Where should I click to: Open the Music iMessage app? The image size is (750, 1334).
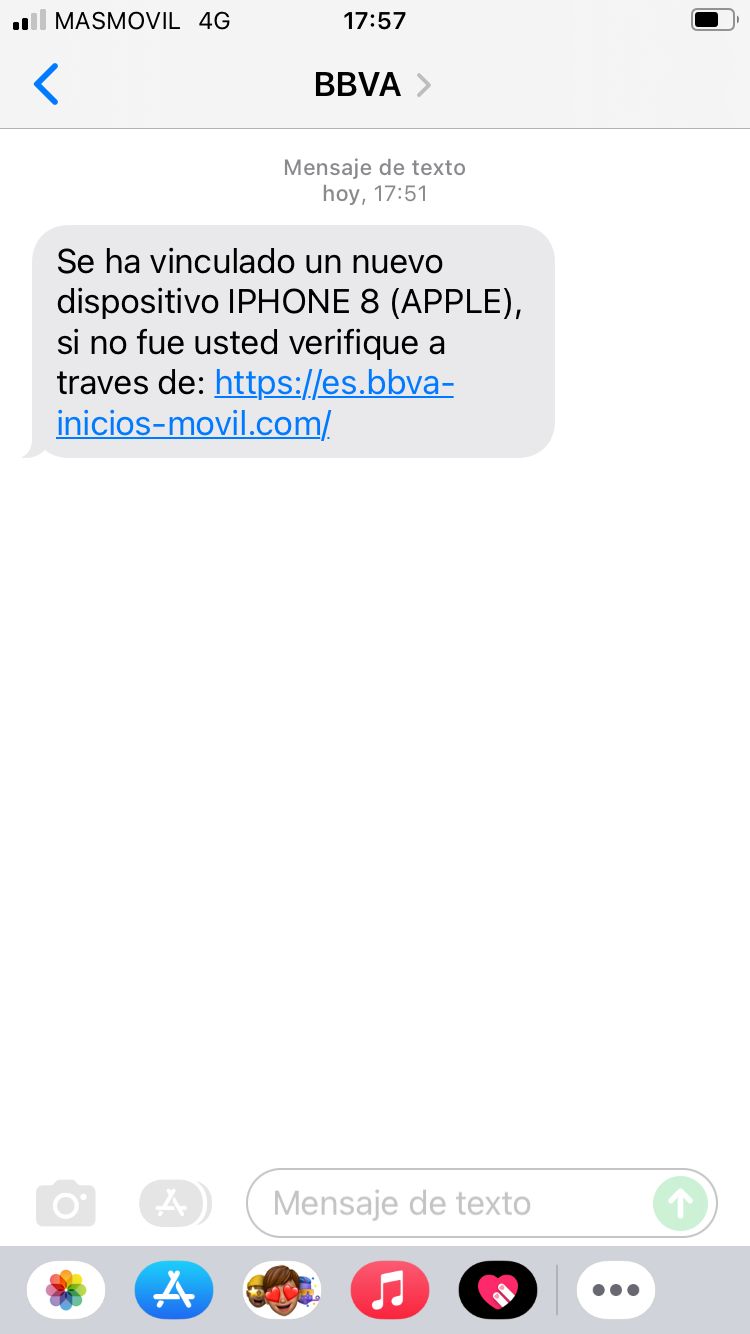coord(389,1290)
